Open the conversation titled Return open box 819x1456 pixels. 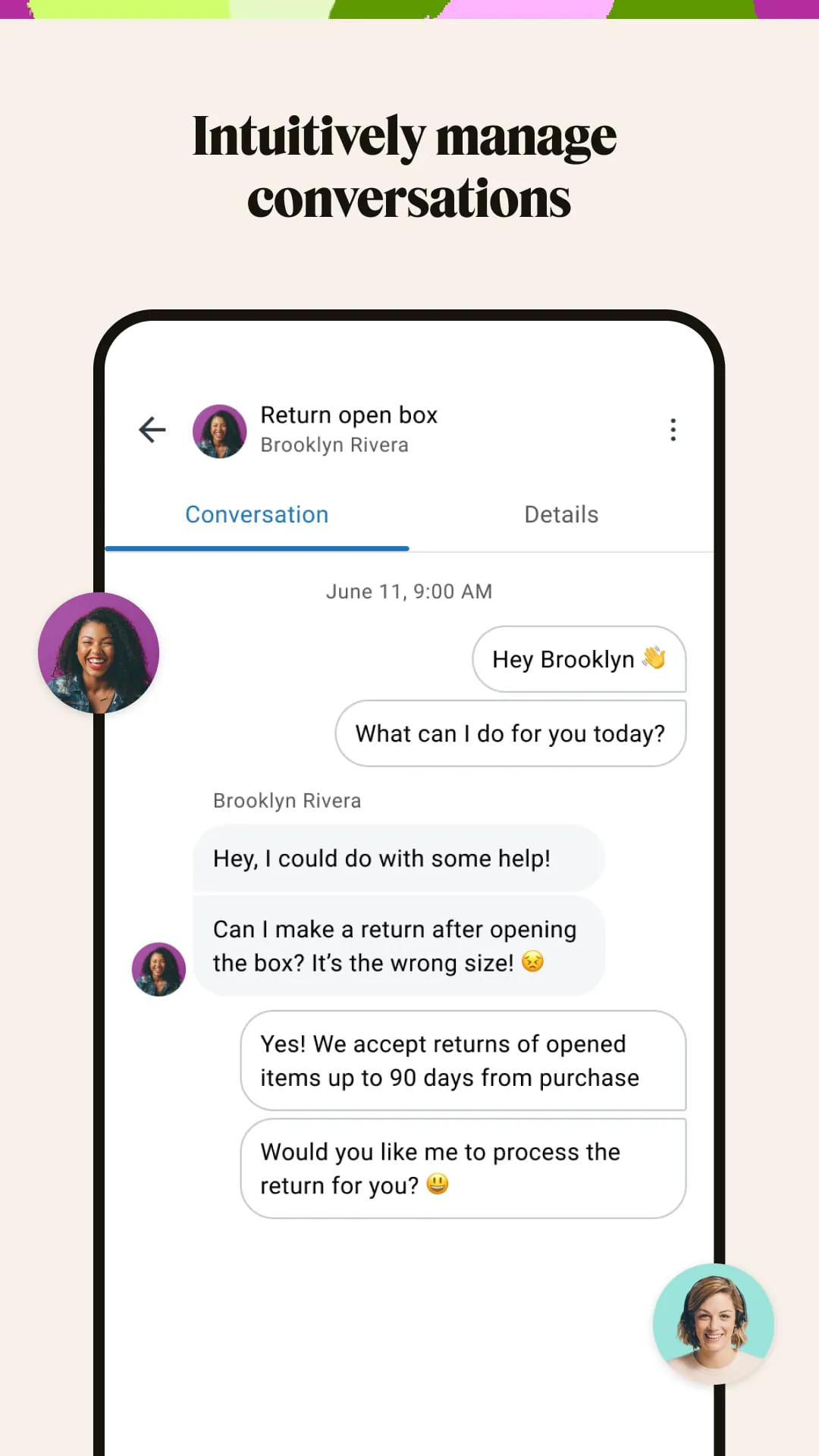coord(349,415)
